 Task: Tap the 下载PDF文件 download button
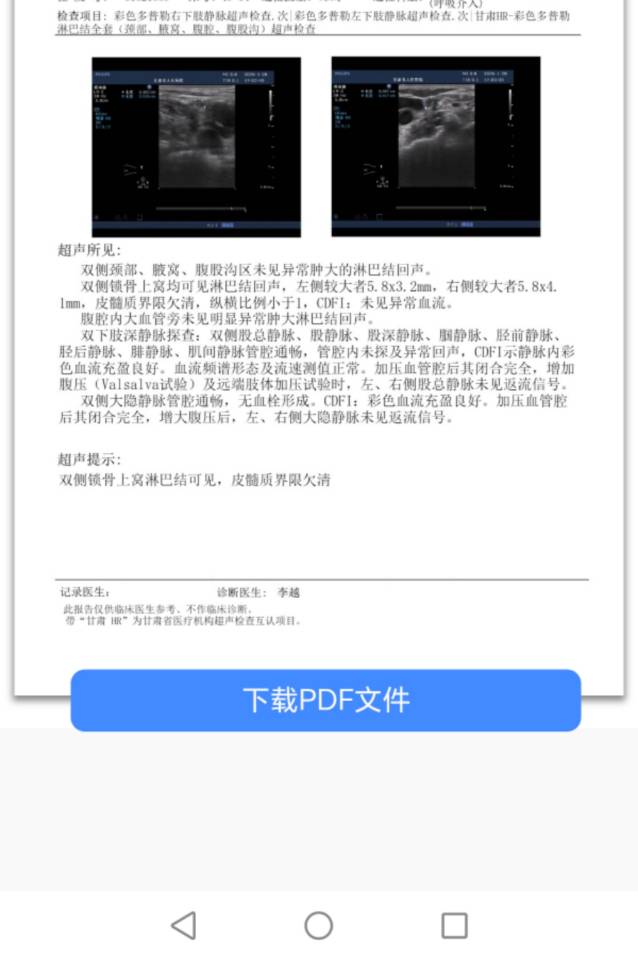point(325,700)
